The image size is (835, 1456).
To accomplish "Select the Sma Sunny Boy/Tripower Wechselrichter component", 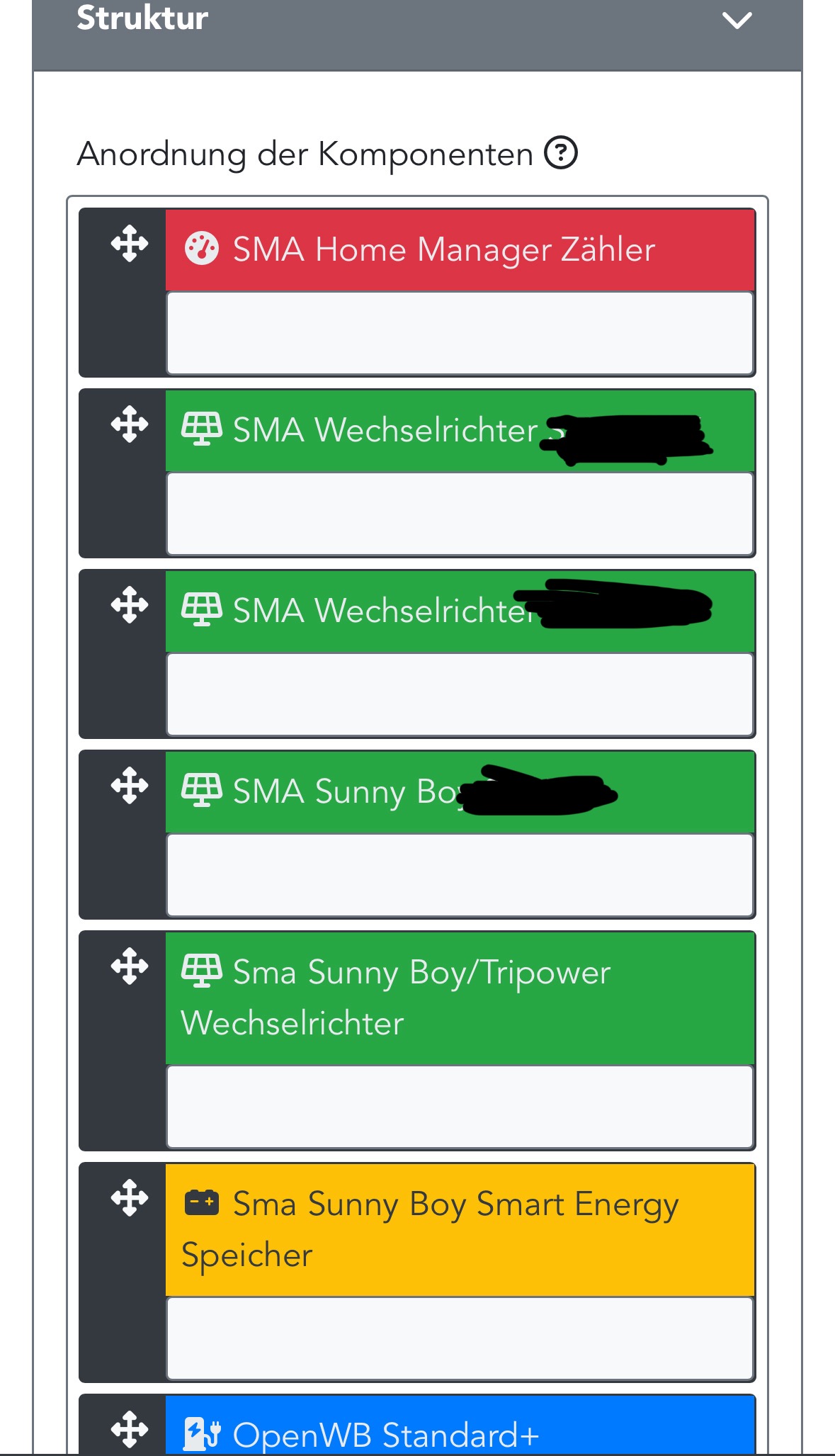I will 395,997.
